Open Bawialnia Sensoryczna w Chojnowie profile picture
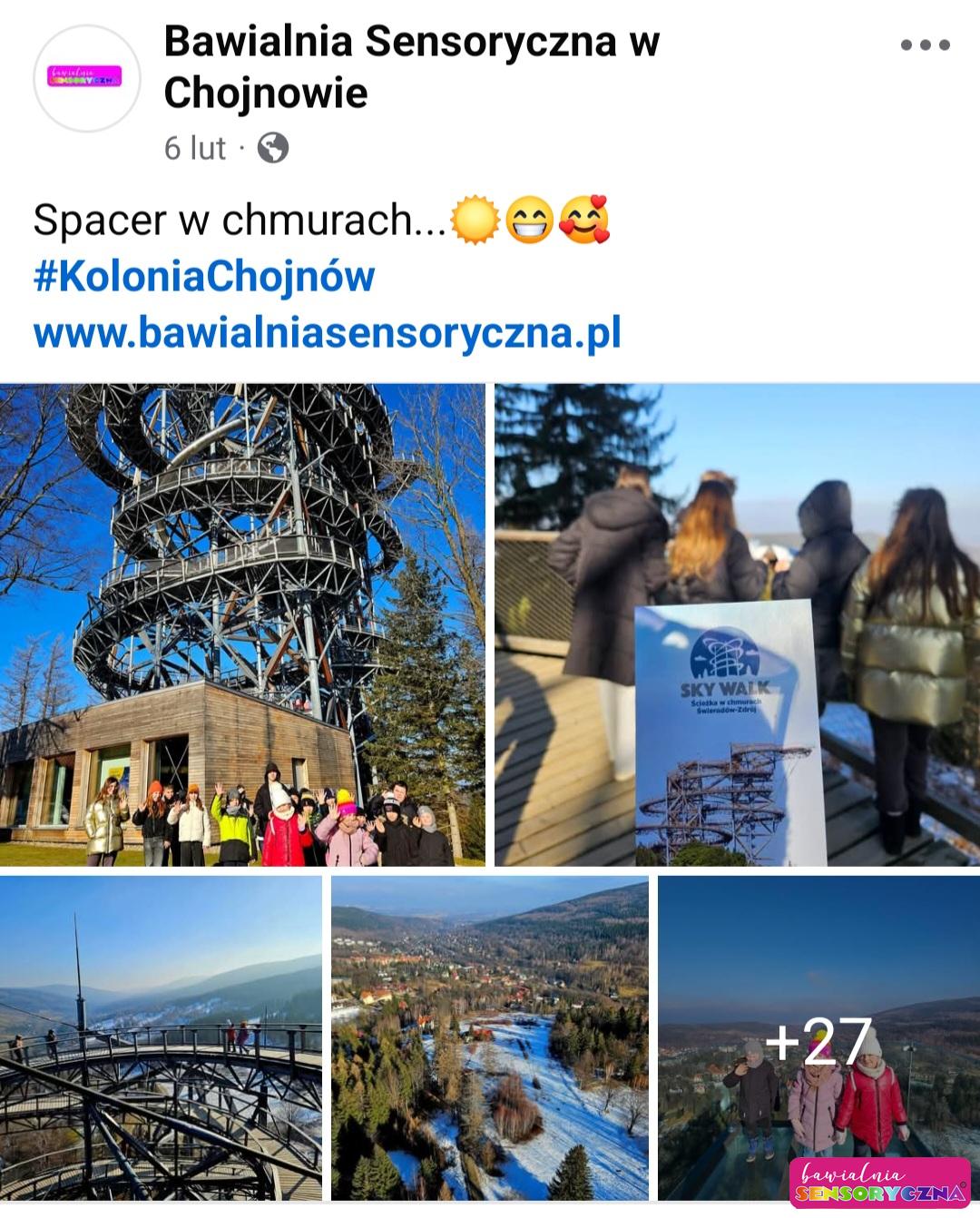 pyautogui.click(x=86, y=78)
